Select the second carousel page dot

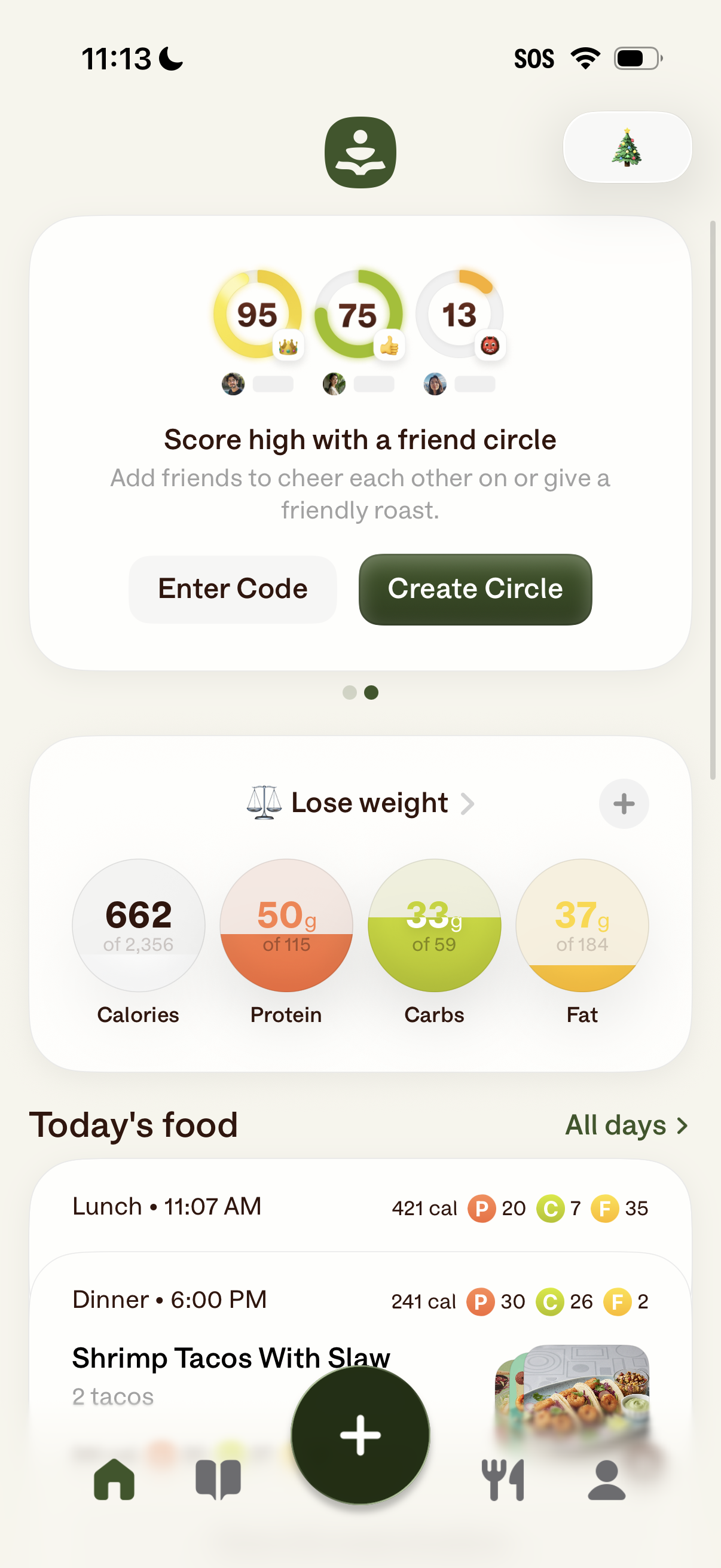coord(371,693)
